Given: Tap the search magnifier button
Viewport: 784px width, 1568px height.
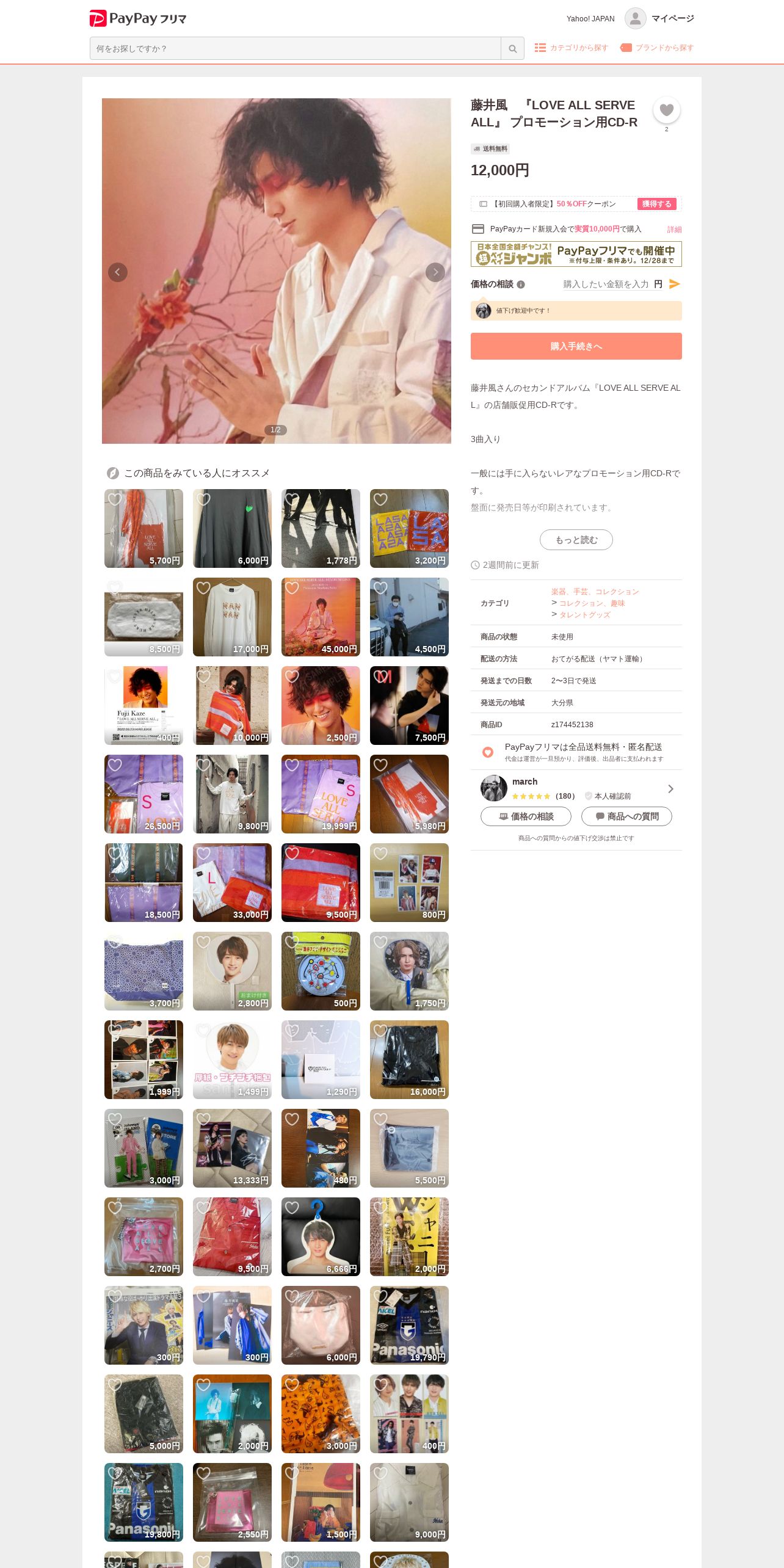Looking at the screenshot, I should click(513, 48).
